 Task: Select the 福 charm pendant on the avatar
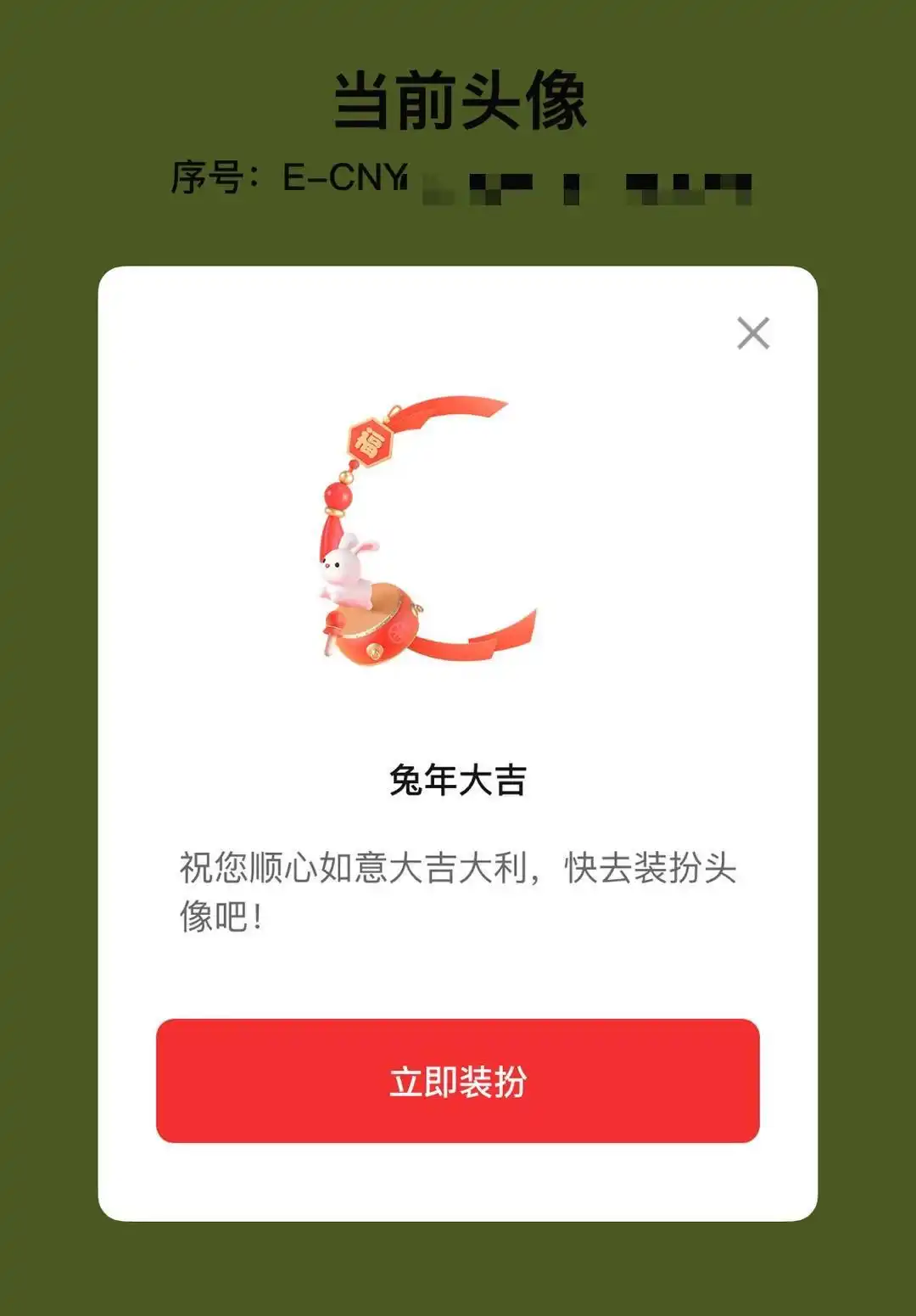tap(371, 438)
